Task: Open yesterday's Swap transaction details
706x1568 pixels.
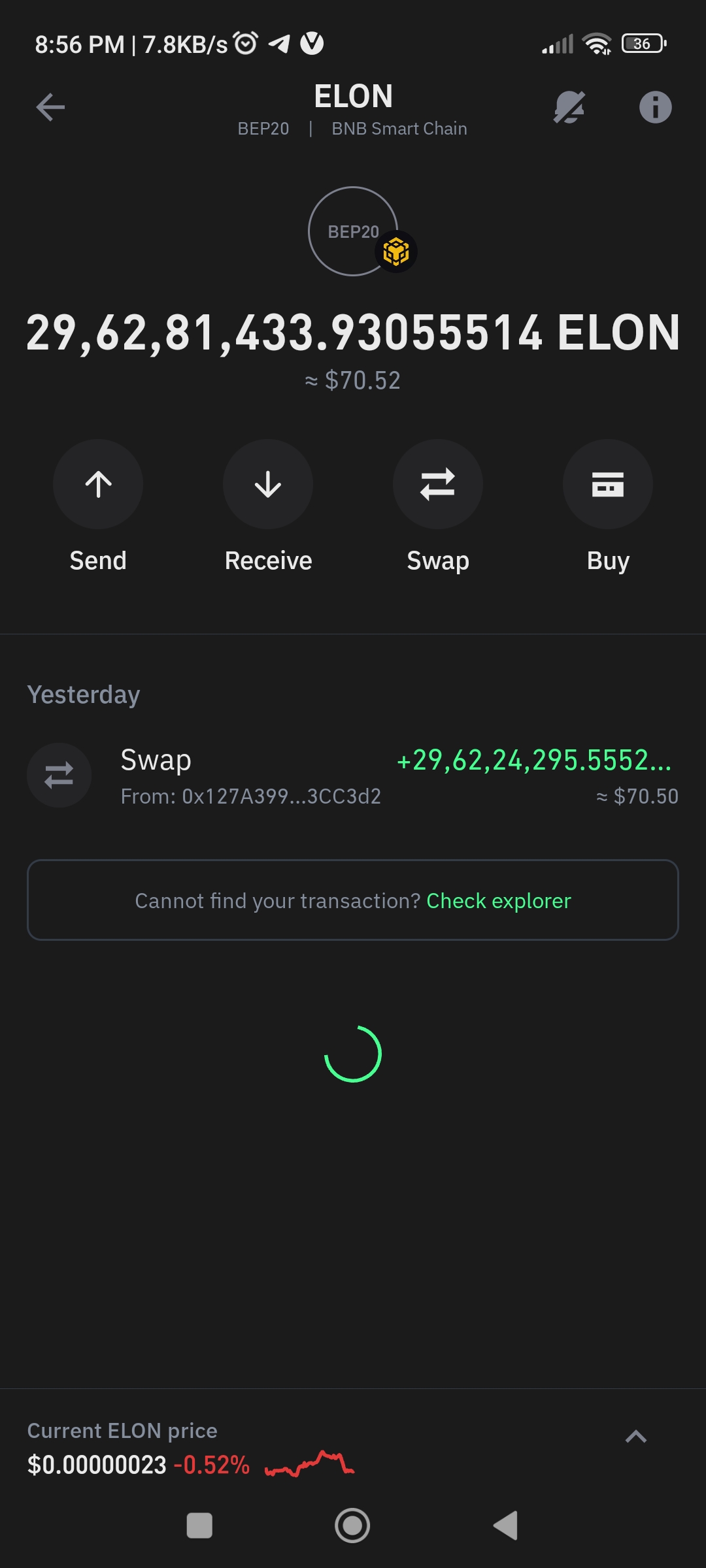Action: [x=353, y=776]
